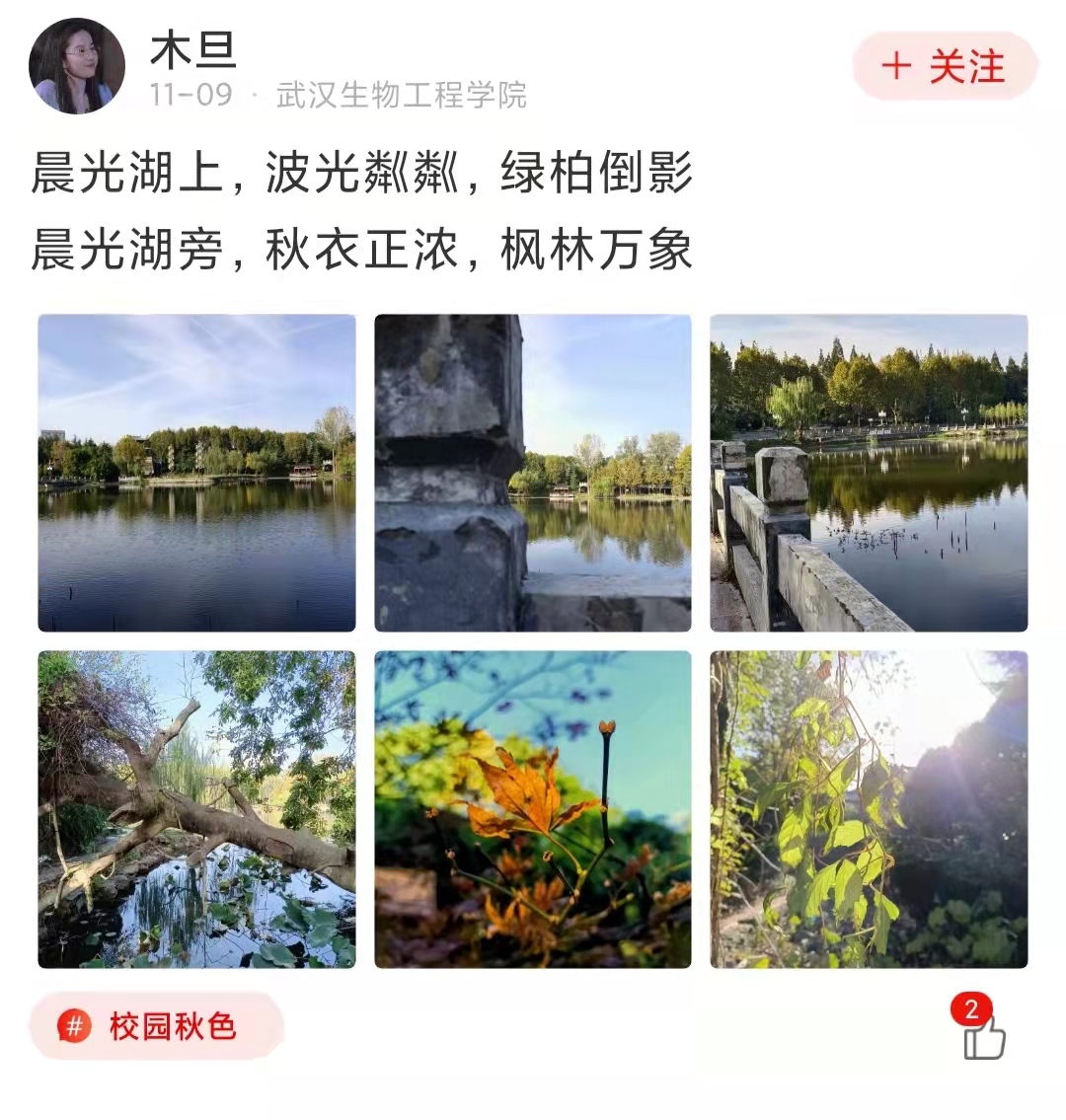
Task: View the fallen tree trunk photo
Action: pos(196,809)
